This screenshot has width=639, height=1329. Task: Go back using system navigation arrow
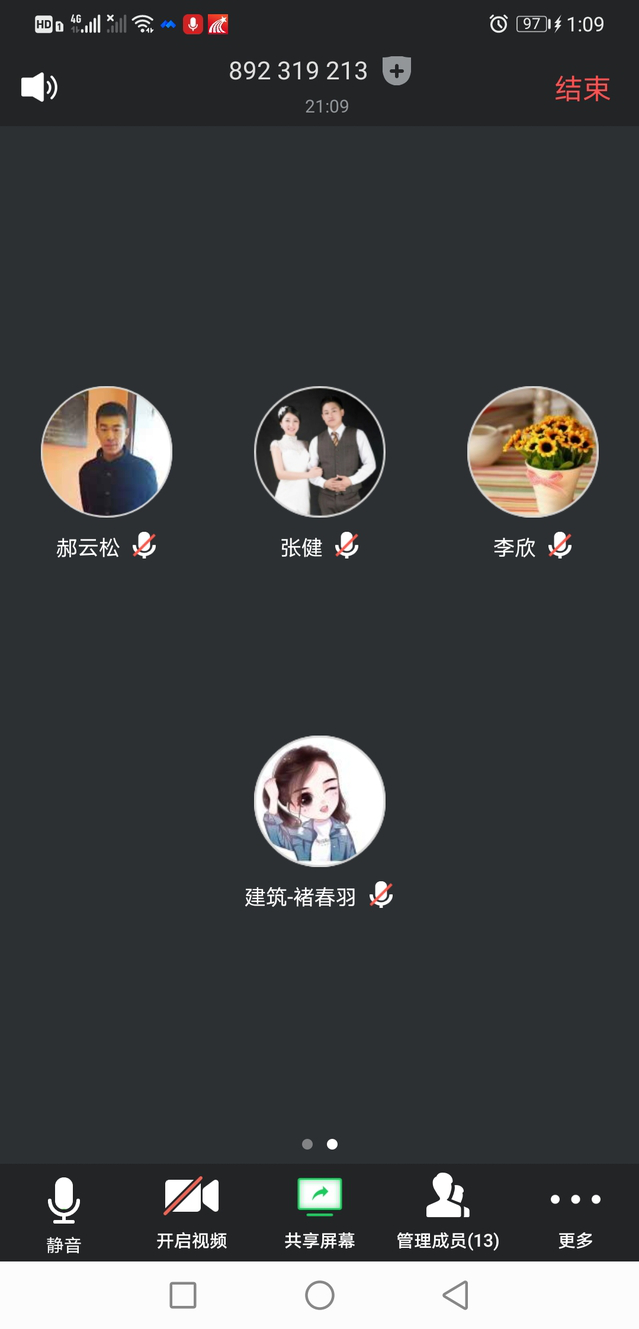tap(456, 1295)
